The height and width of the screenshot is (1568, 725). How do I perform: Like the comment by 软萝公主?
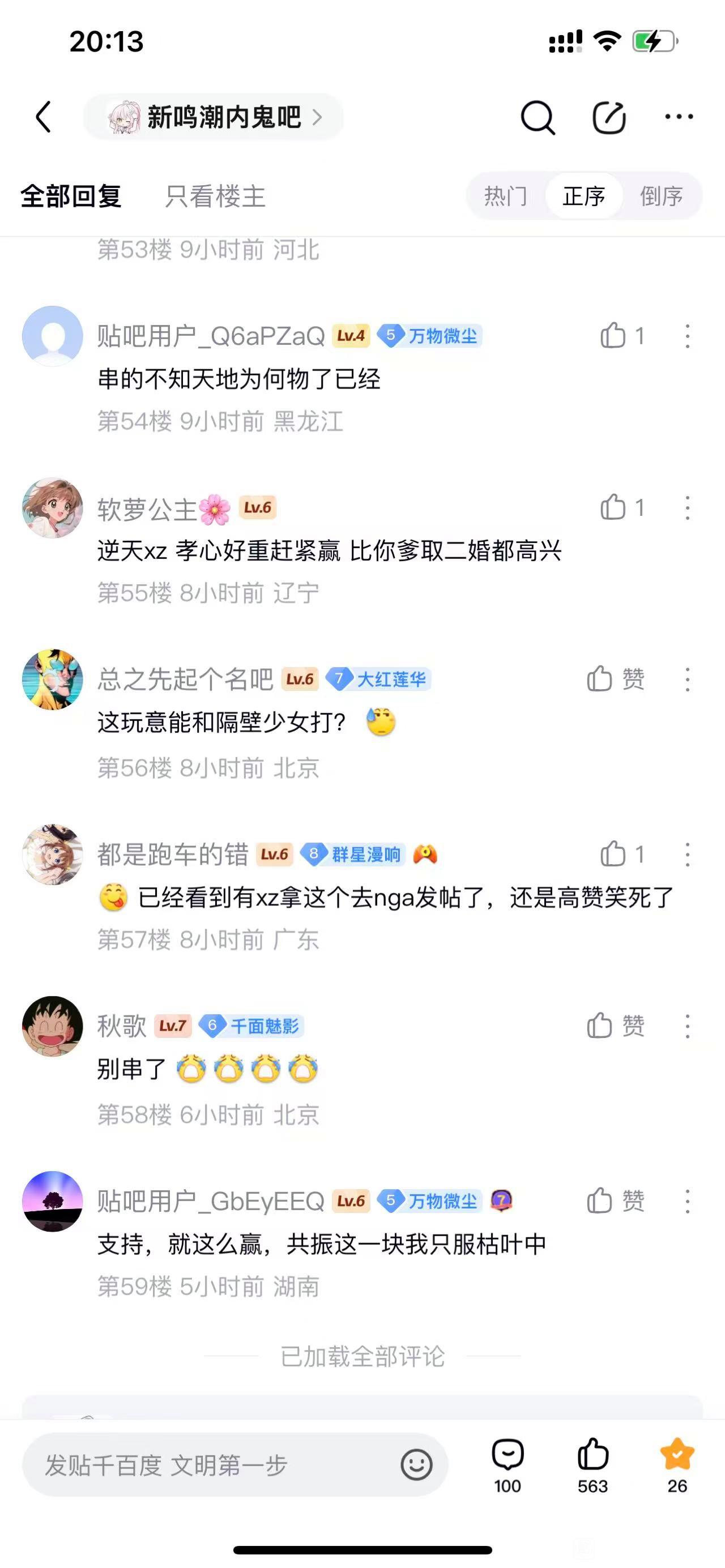[613, 507]
